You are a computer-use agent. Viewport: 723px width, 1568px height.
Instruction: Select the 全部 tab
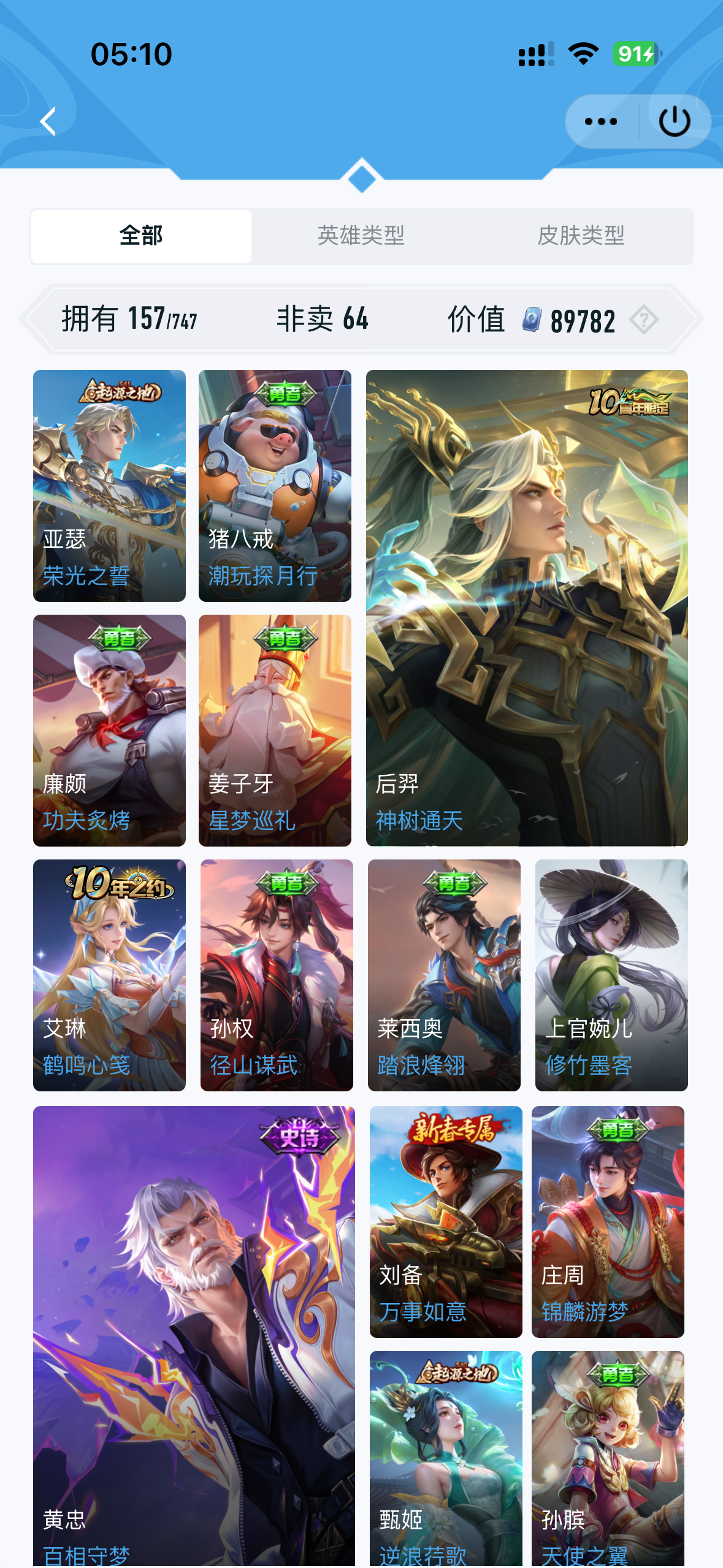[141, 236]
